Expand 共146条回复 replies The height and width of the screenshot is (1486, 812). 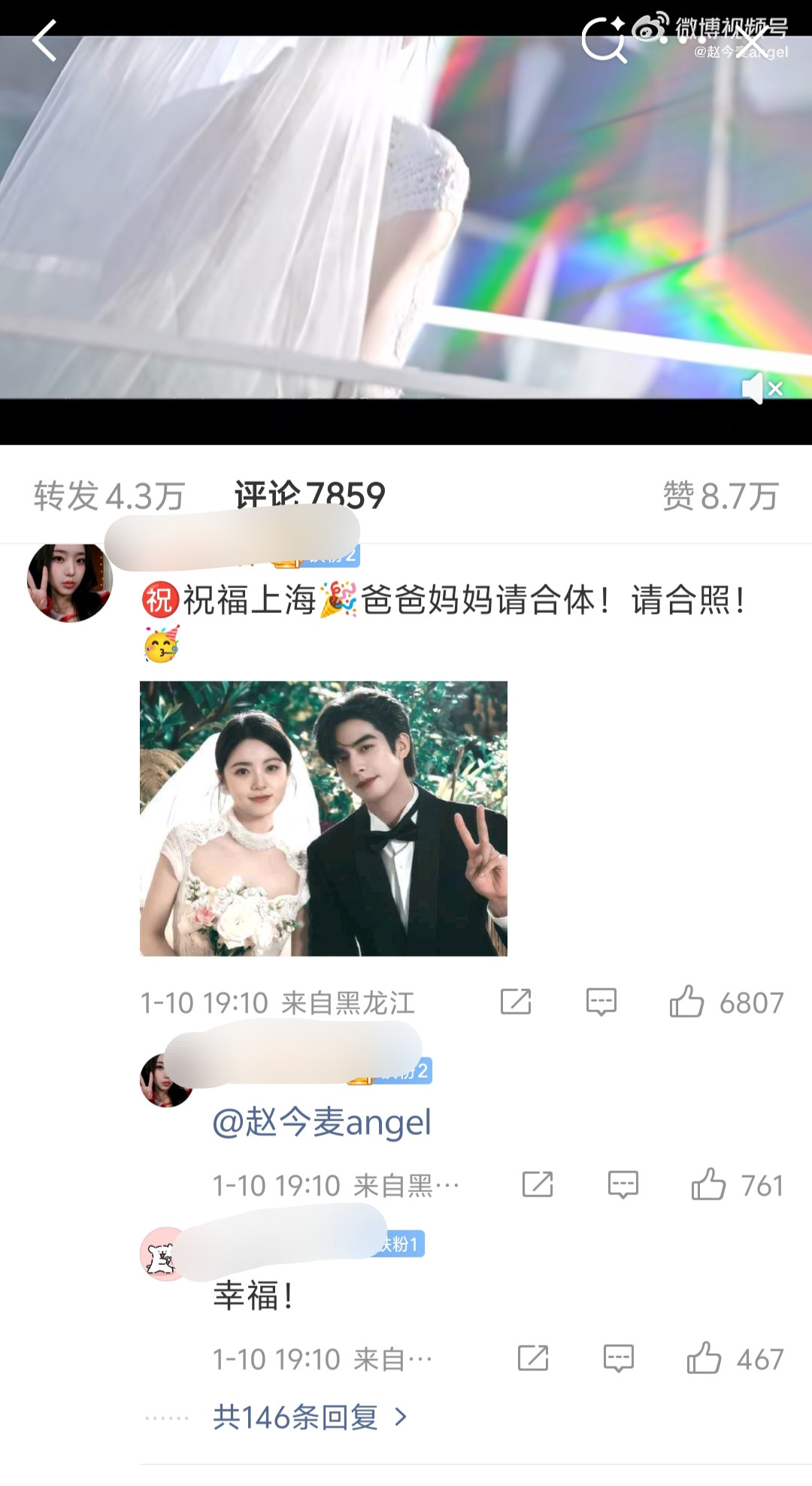[x=308, y=1418]
